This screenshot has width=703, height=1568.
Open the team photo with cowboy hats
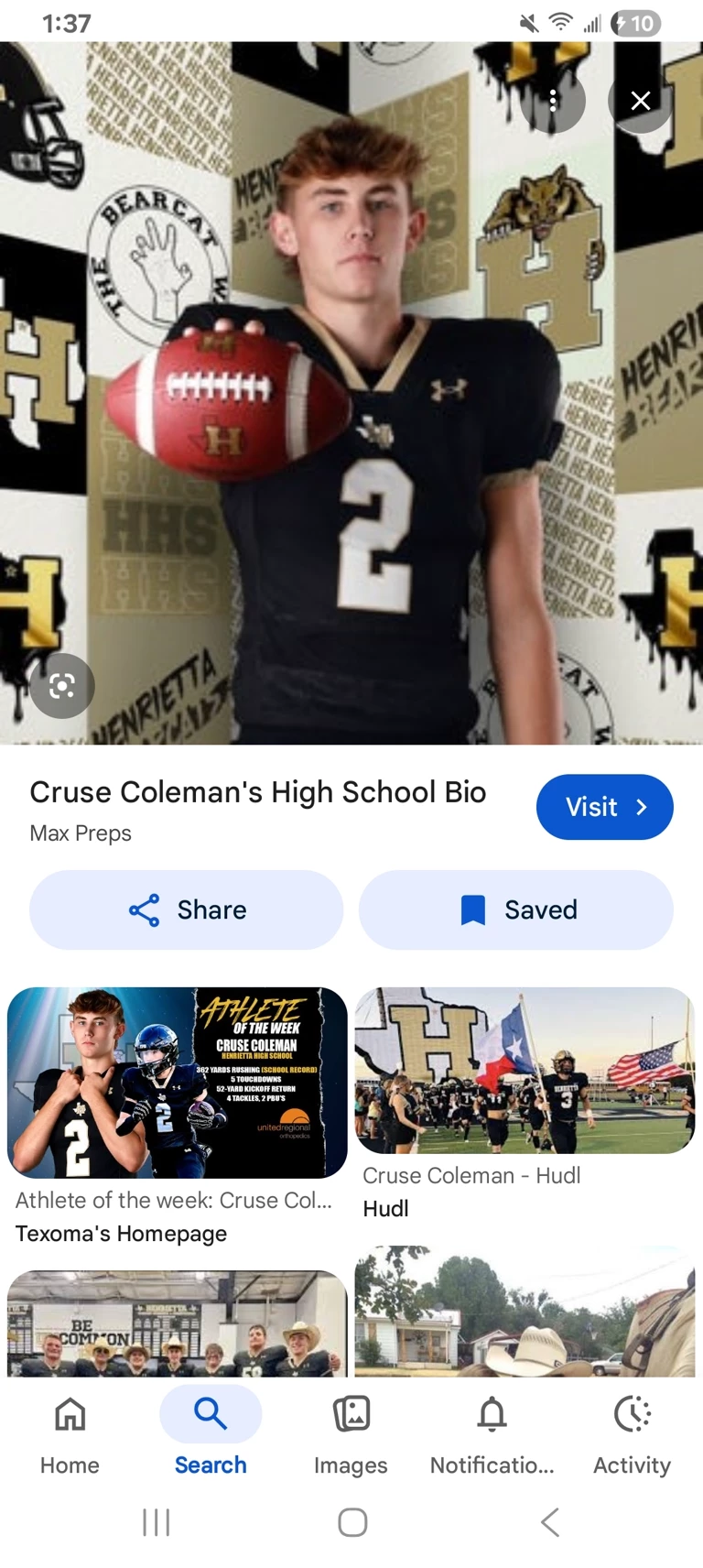point(177,1324)
